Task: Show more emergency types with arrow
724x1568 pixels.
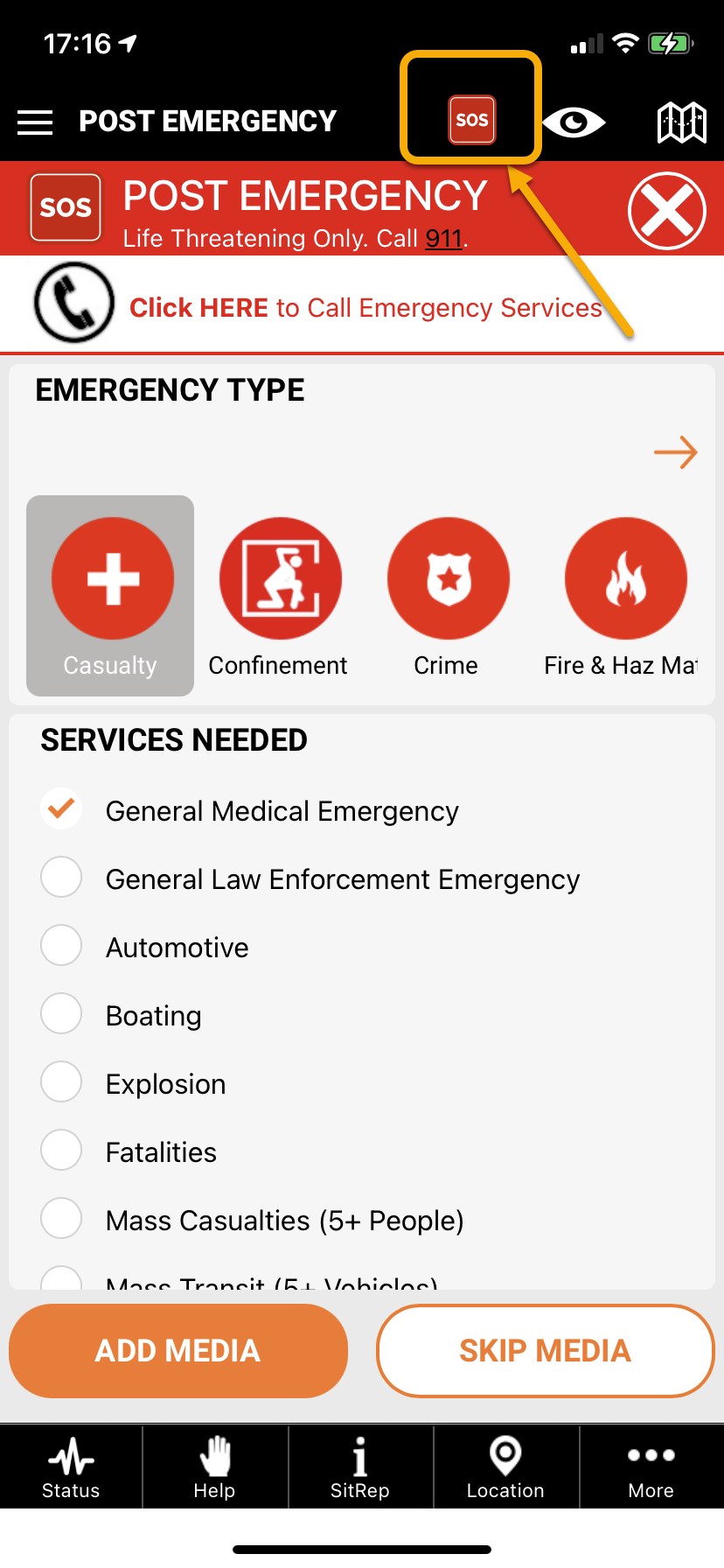Action: coord(676,452)
